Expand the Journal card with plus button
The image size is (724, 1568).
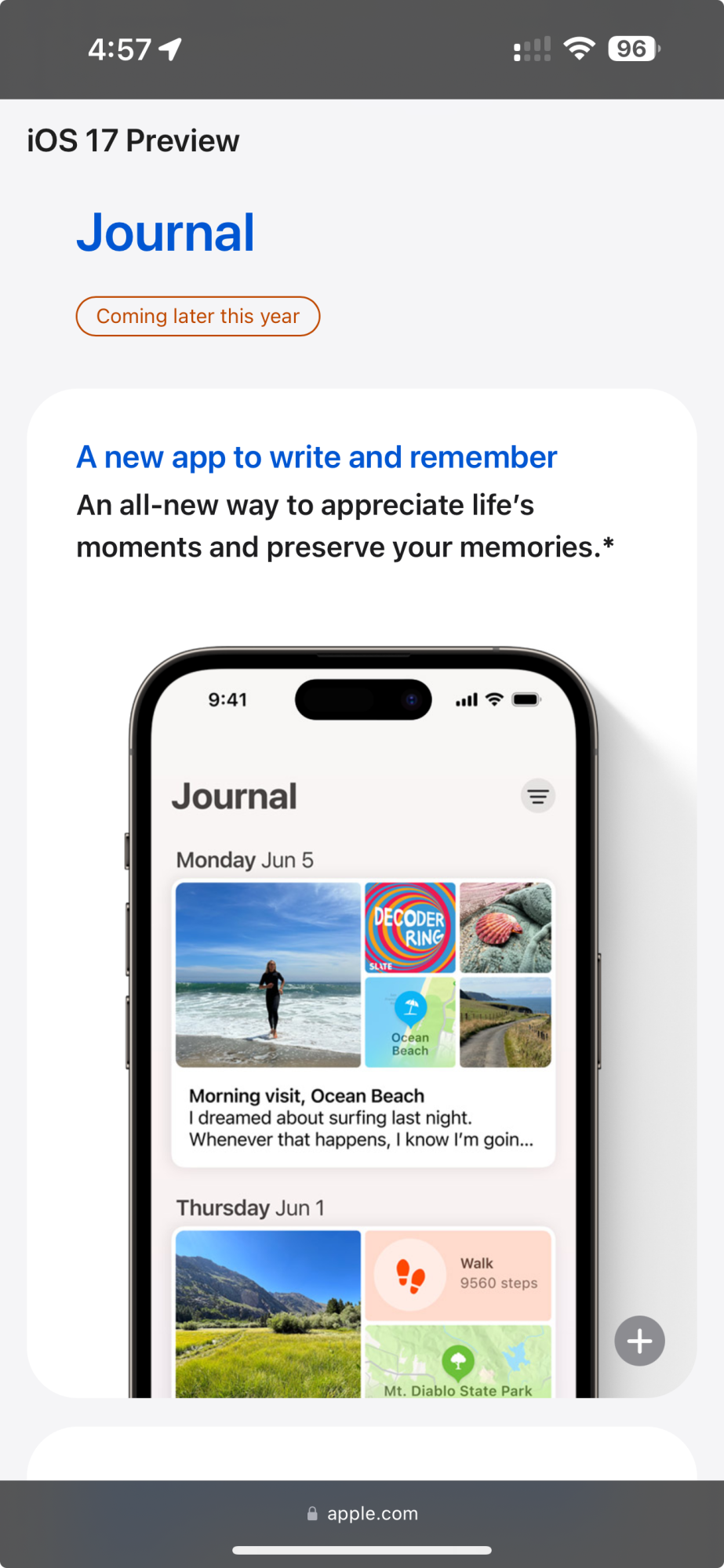tap(639, 1341)
